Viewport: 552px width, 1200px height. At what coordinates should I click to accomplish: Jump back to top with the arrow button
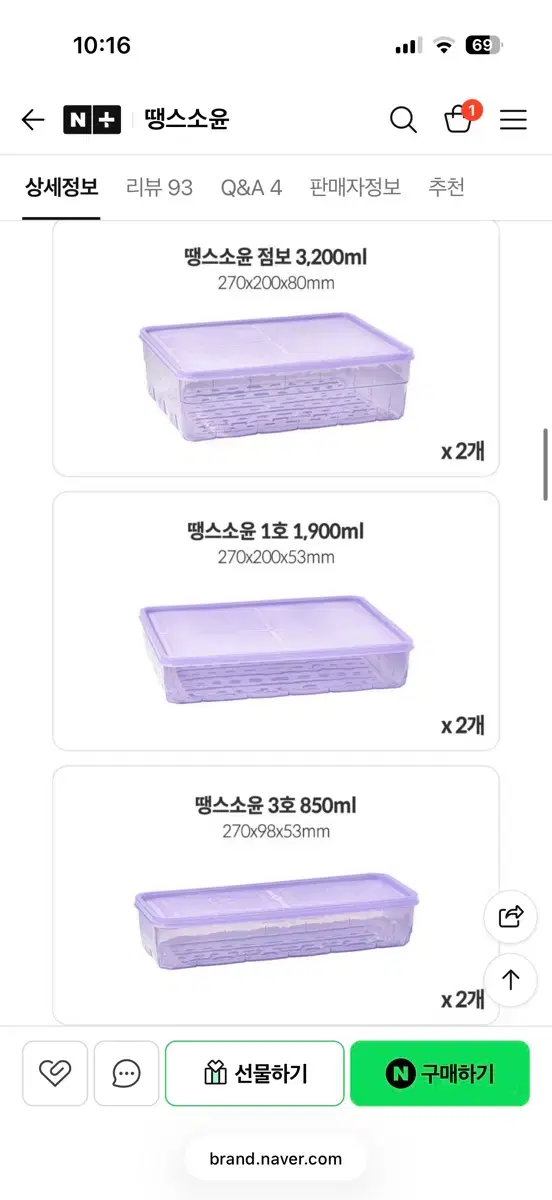point(511,980)
